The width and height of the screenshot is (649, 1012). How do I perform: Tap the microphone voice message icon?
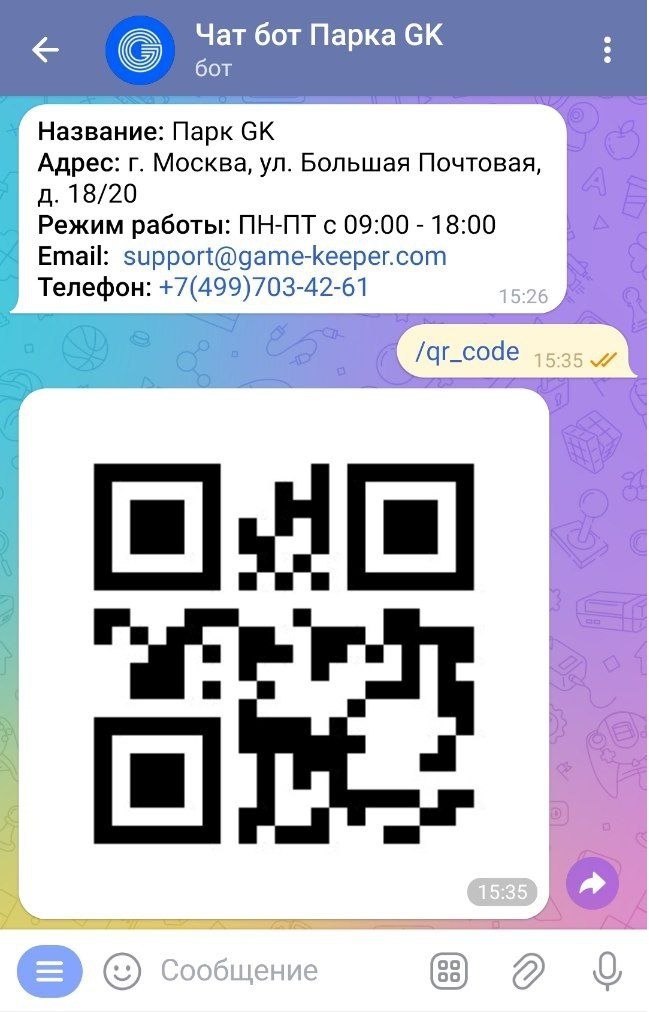[x=605, y=970]
